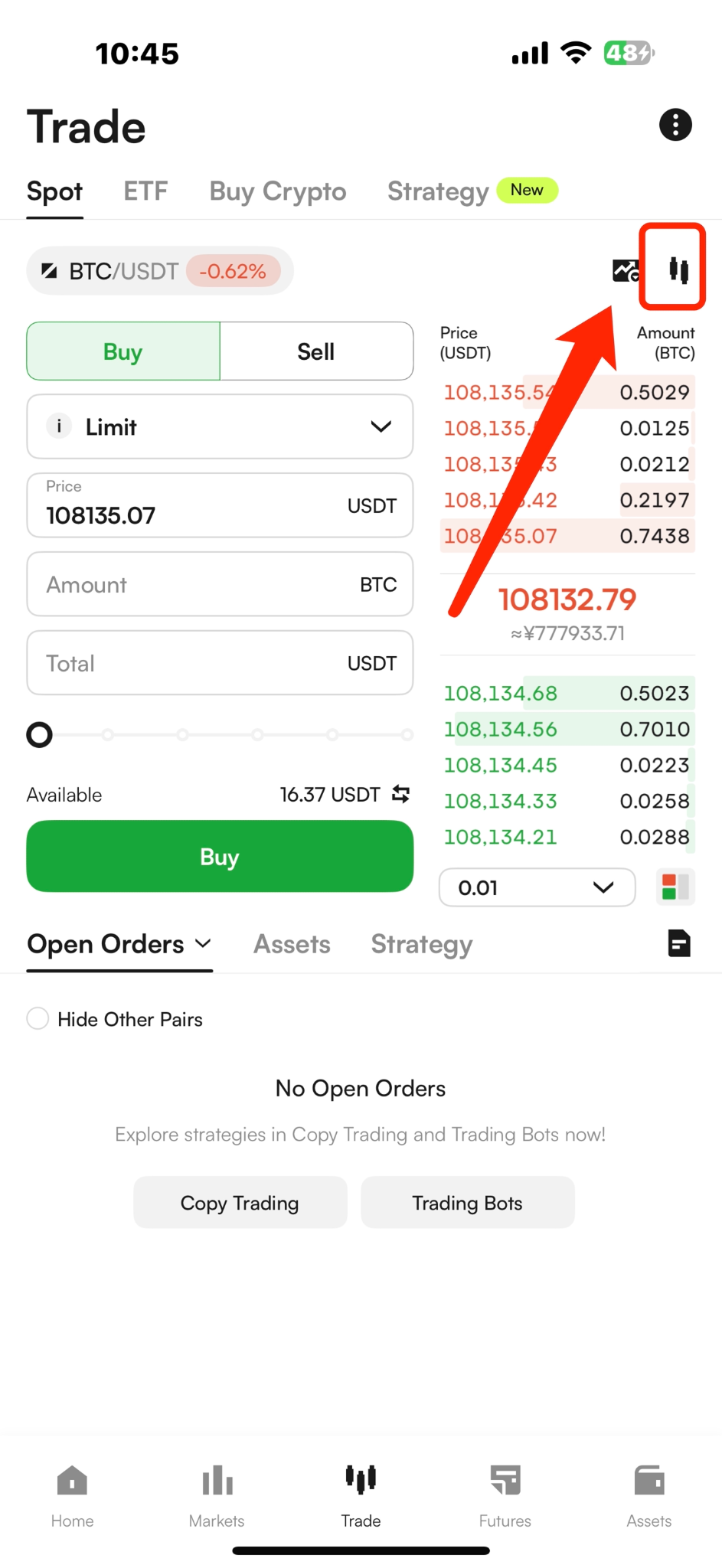Open the 0.01 depth precision dropdown
Viewport: 722px width, 1568px height.
[537, 887]
